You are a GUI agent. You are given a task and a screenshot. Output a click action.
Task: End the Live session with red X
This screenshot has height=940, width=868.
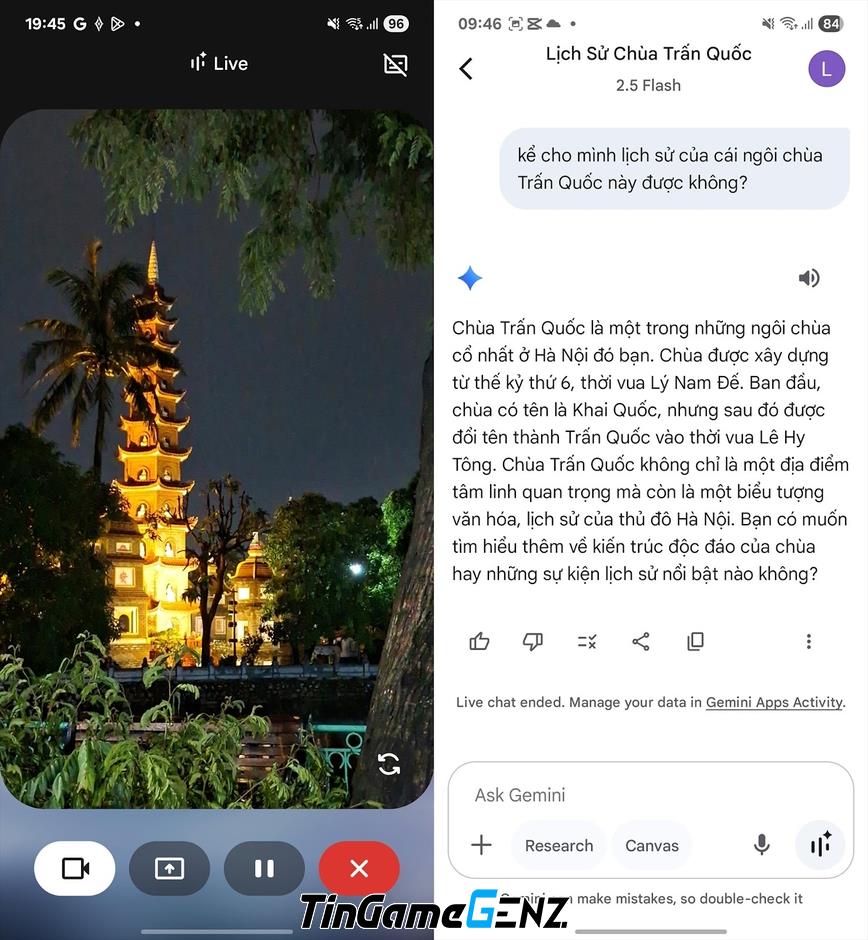point(359,868)
